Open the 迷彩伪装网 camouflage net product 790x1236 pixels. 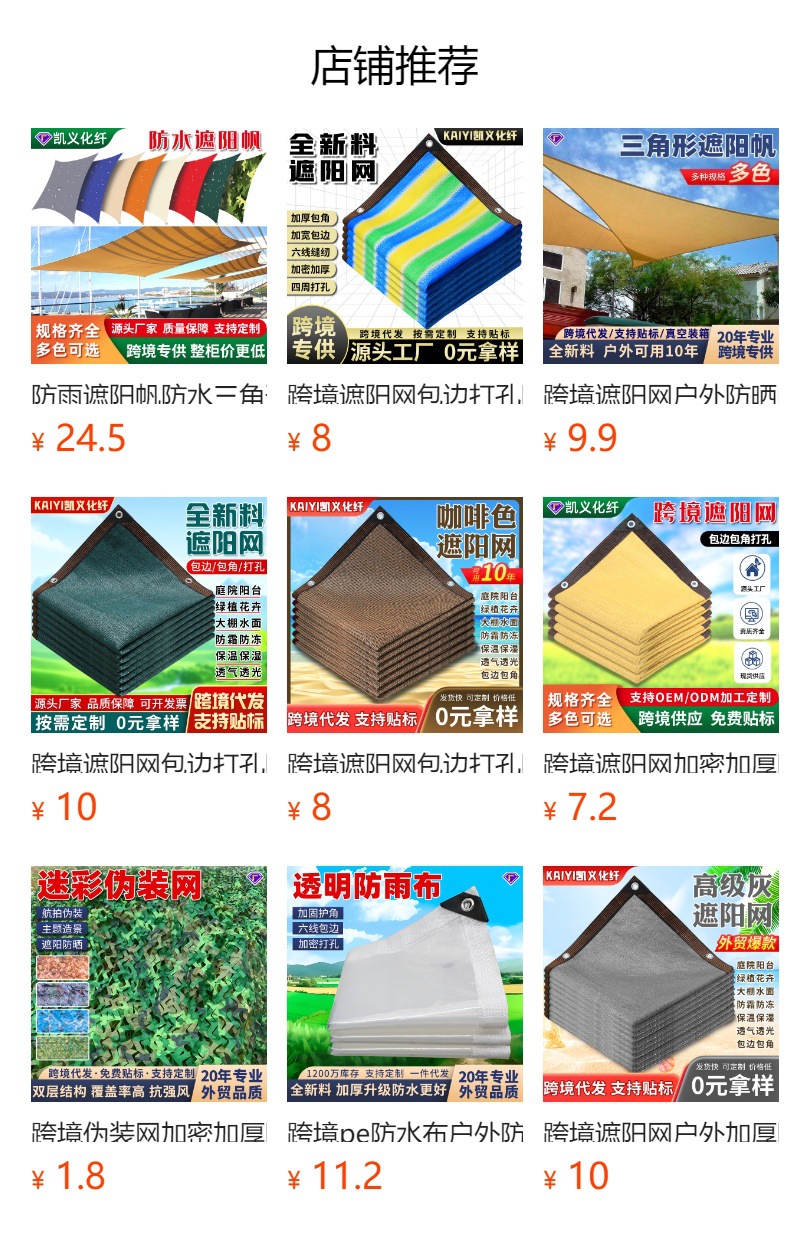click(149, 984)
